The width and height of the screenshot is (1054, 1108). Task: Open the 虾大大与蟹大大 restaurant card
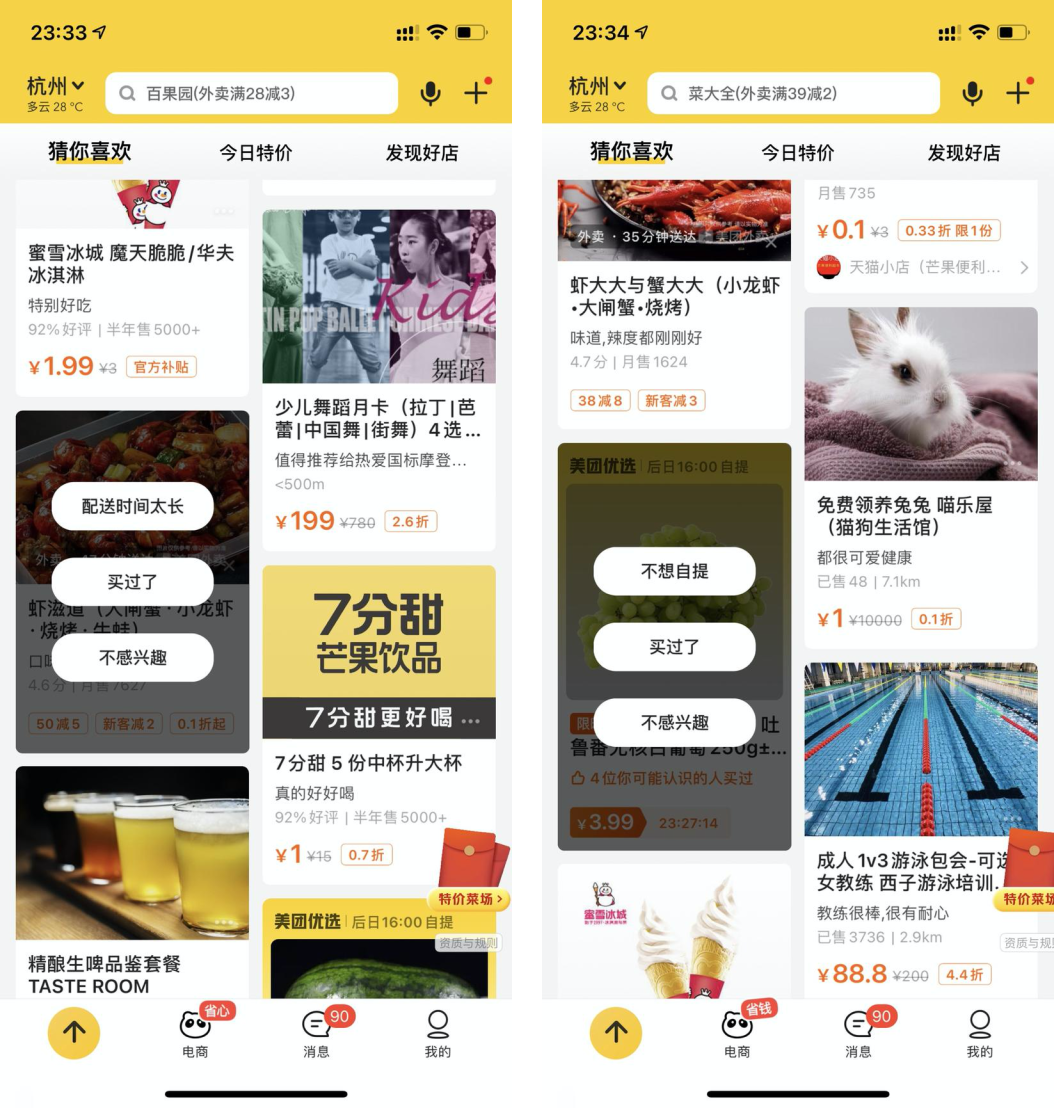tap(674, 297)
